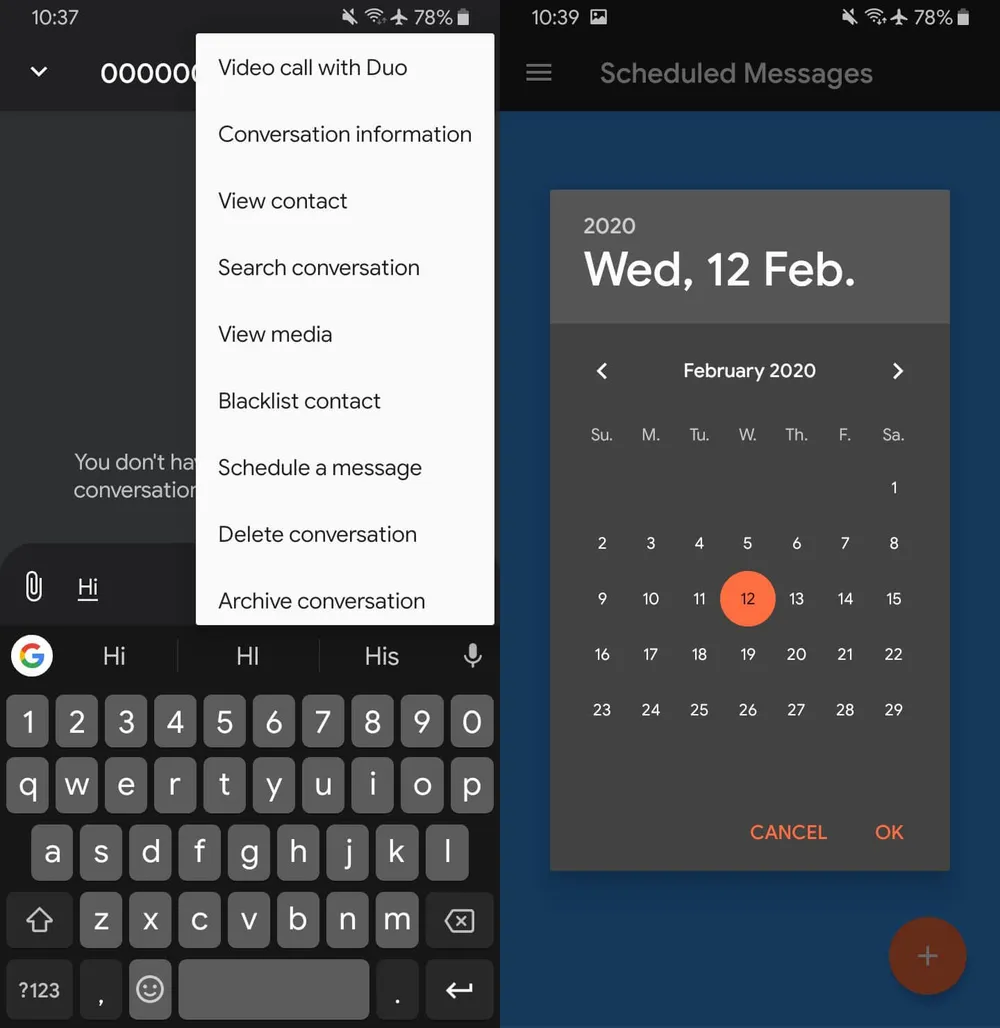Open Search conversation option
Screen dimensions: 1000x1028
(319, 268)
